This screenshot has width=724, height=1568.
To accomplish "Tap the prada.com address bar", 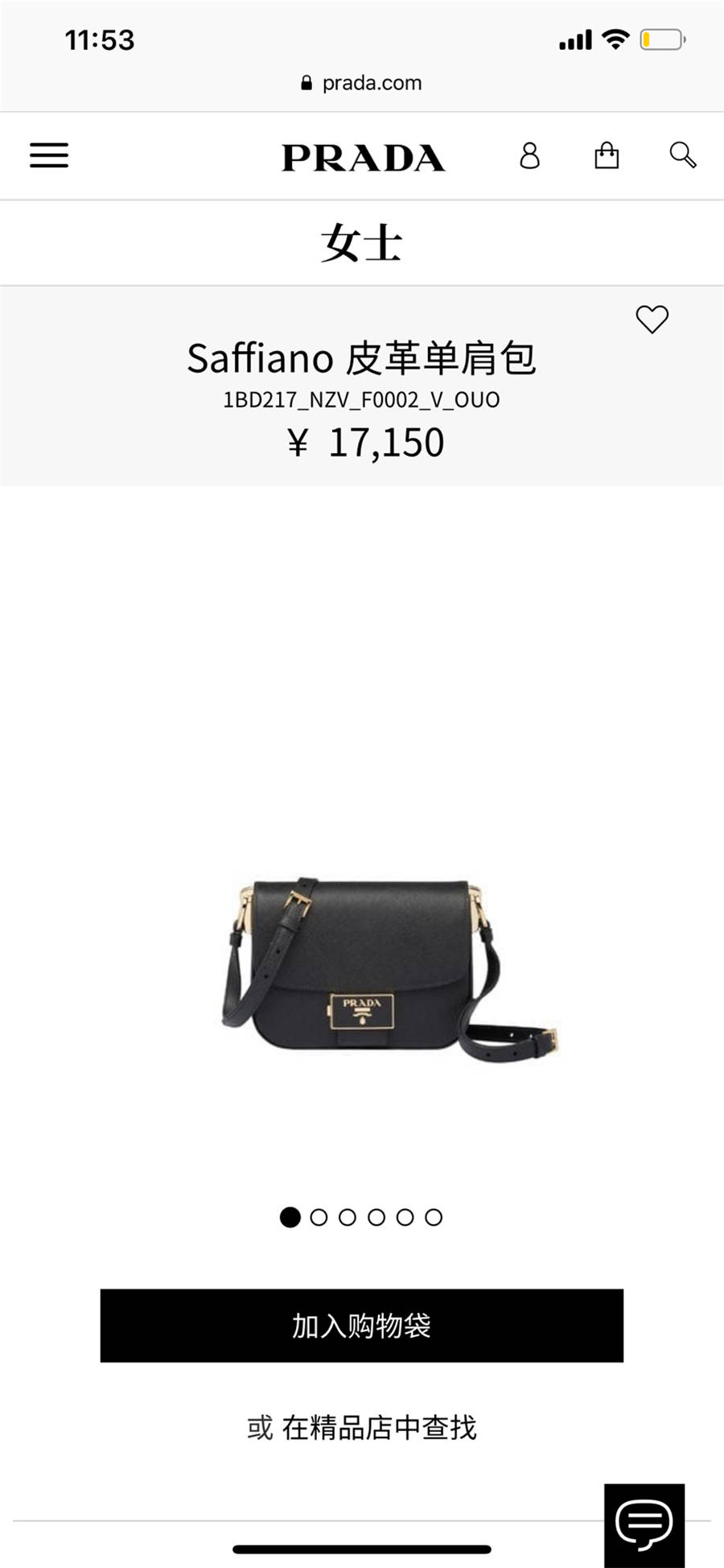I will click(x=362, y=83).
